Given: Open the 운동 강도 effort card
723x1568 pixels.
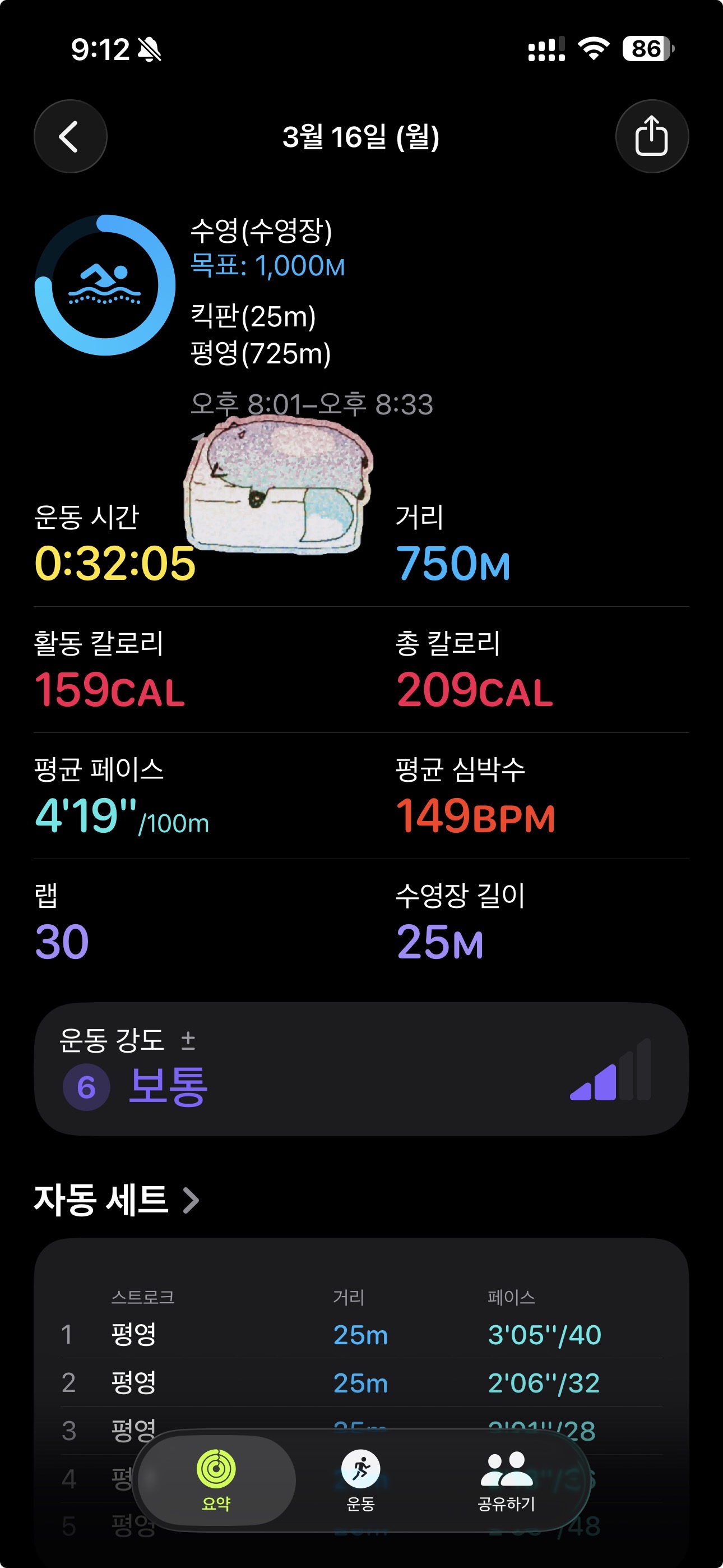Looking at the screenshot, I should pyautogui.click(x=361, y=1069).
